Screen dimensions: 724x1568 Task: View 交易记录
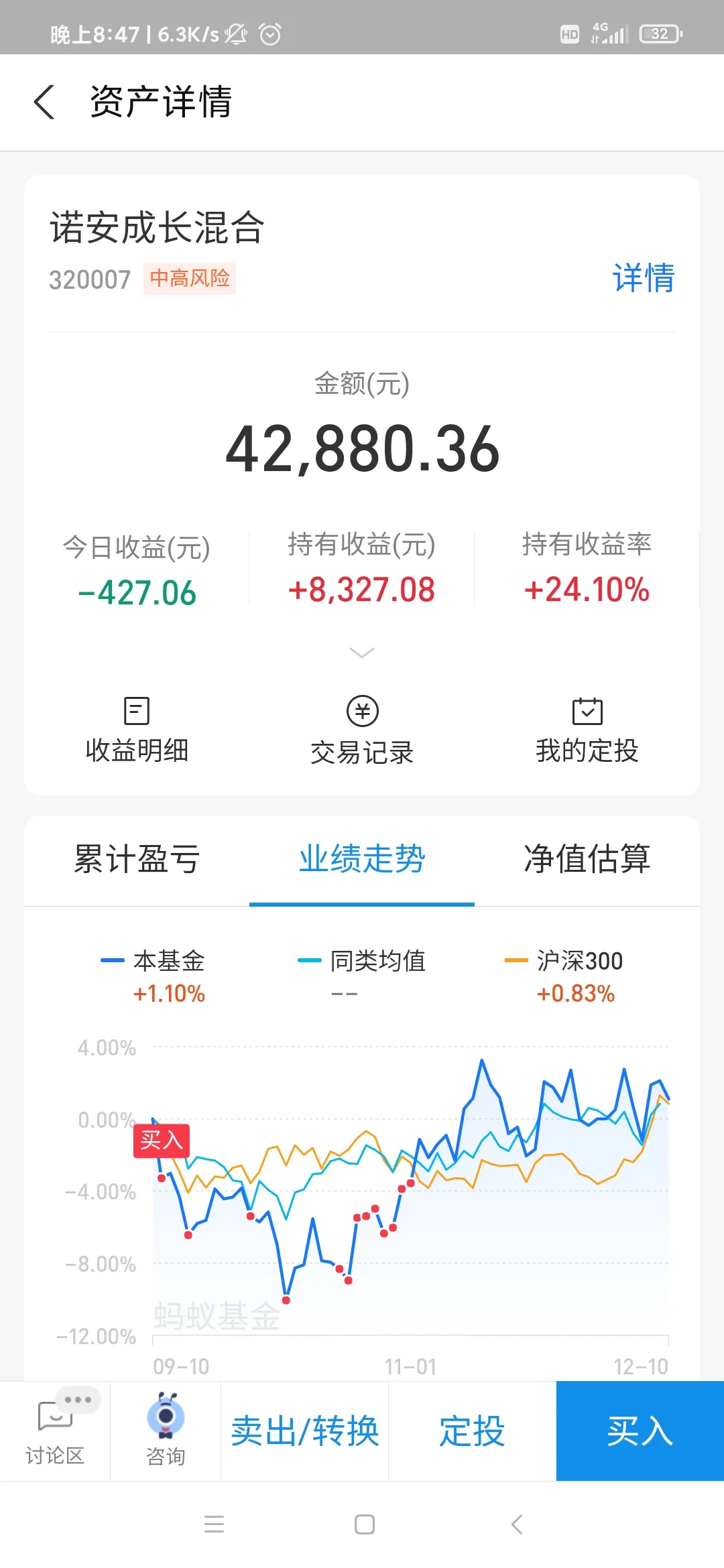pyautogui.click(x=362, y=730)
